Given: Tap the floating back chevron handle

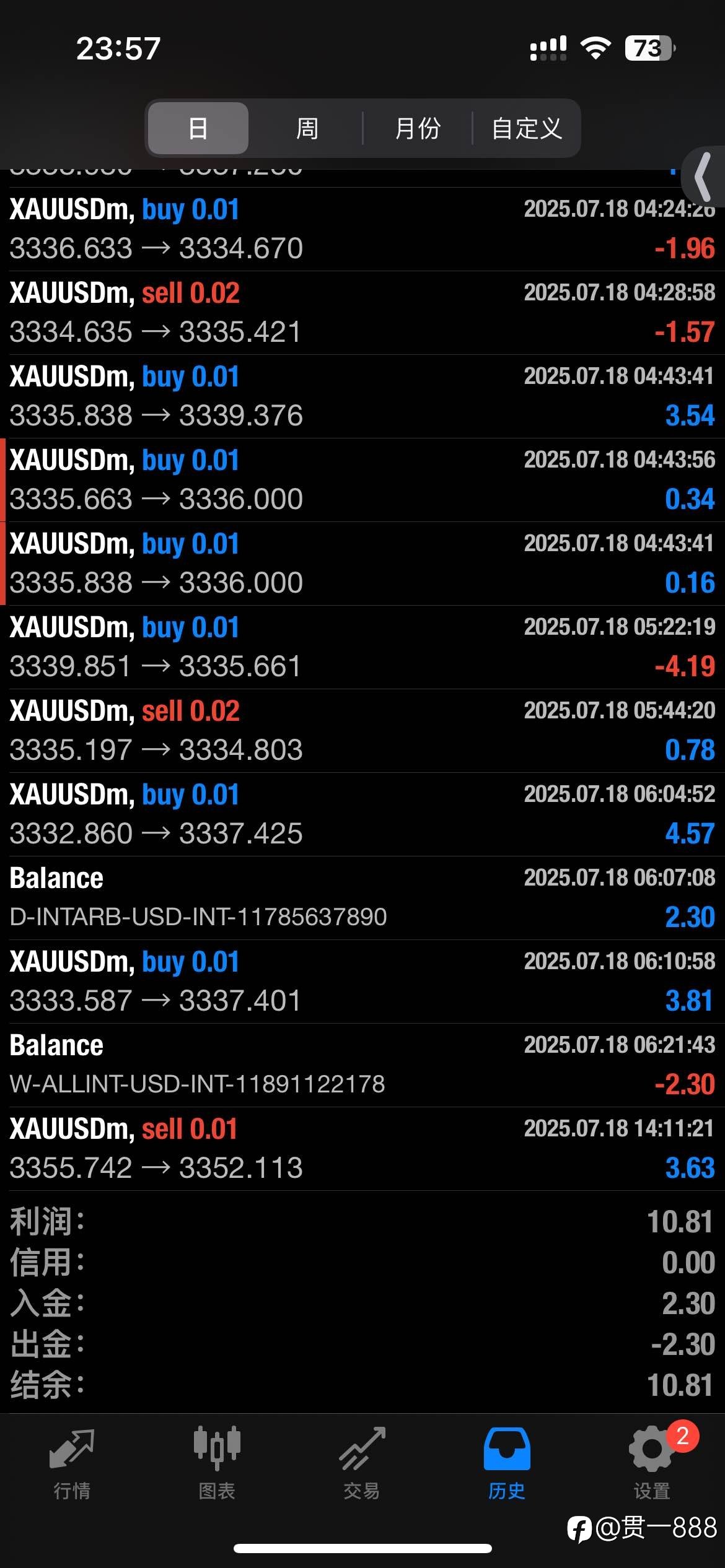Looking at the screenshot, I should tap(704, 176).
